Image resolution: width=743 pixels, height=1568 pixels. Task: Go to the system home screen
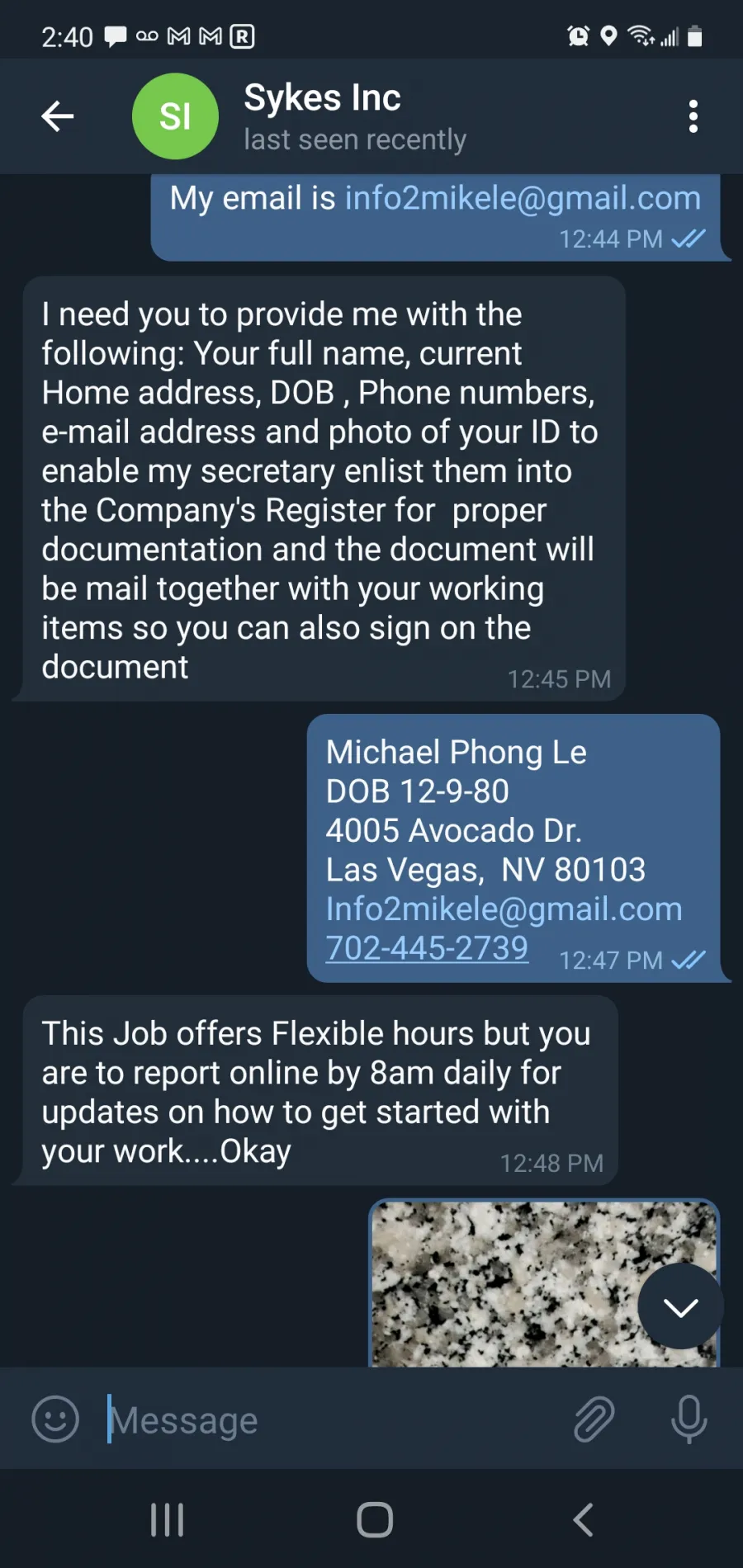[x=375, y=1519]
